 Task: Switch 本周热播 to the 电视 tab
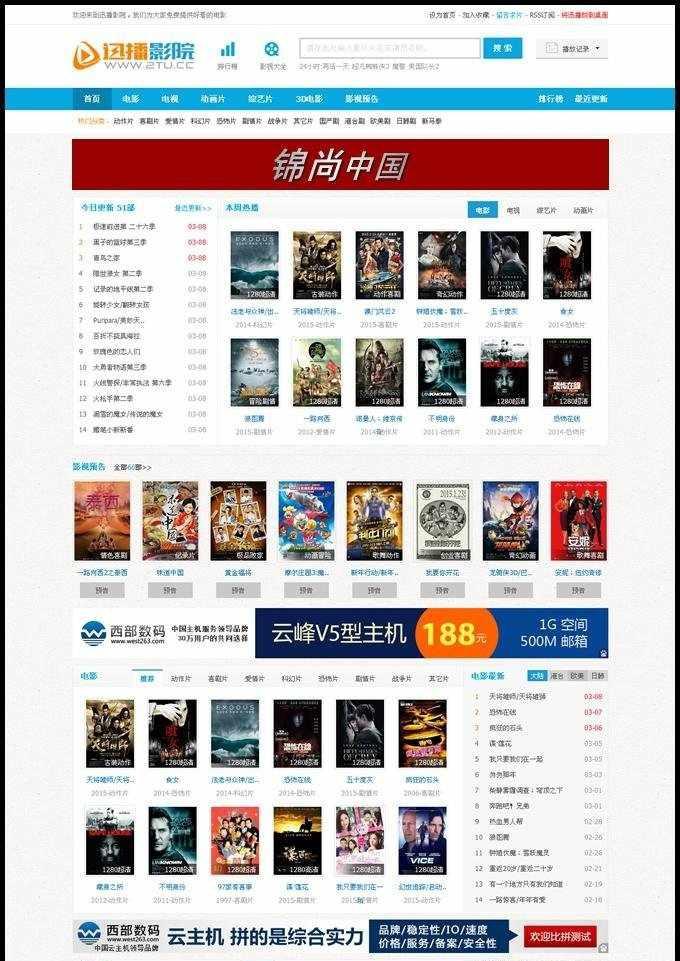(x=513, y=211)
